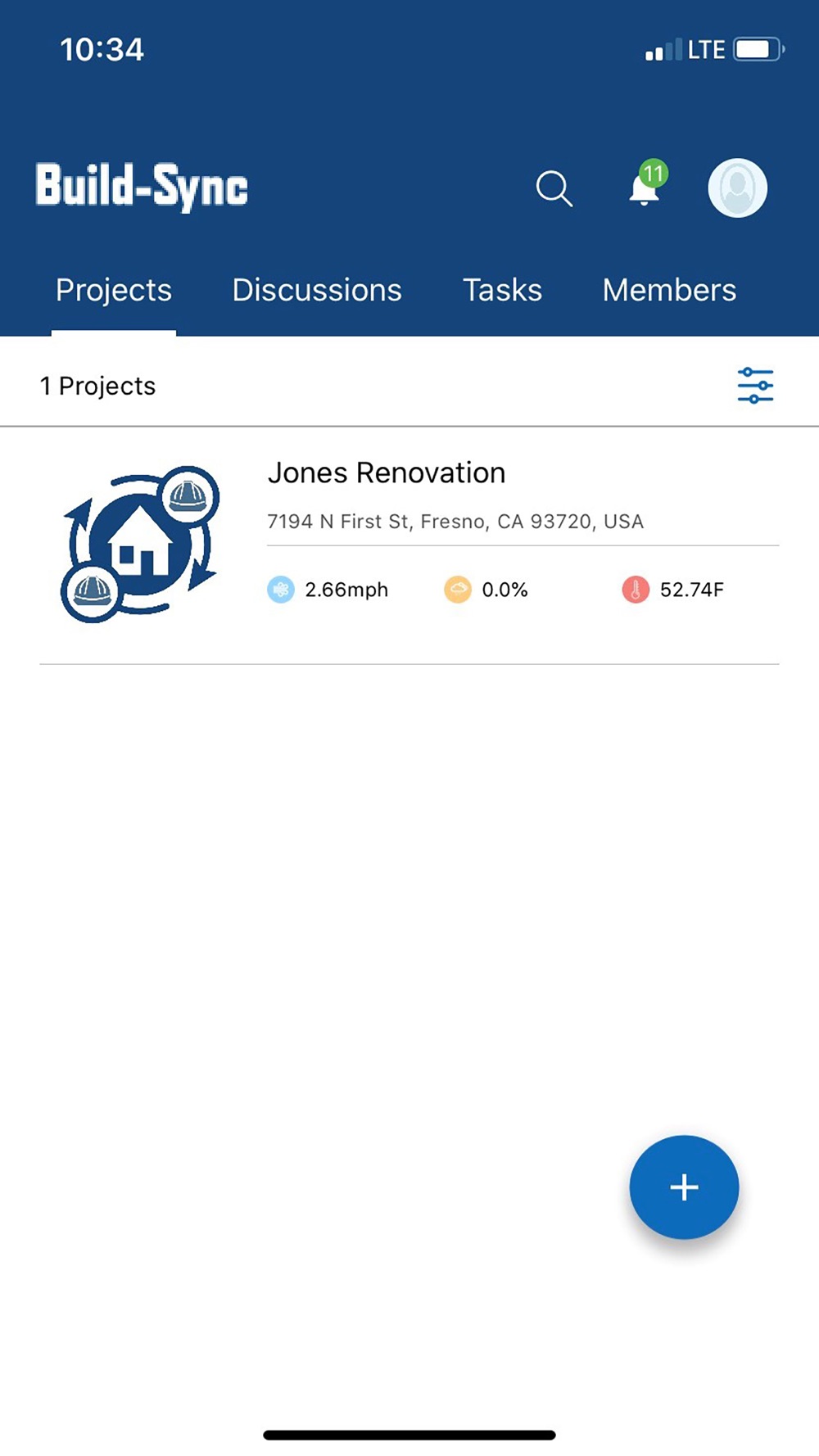Open the search magnifier icon

[554, 188]
